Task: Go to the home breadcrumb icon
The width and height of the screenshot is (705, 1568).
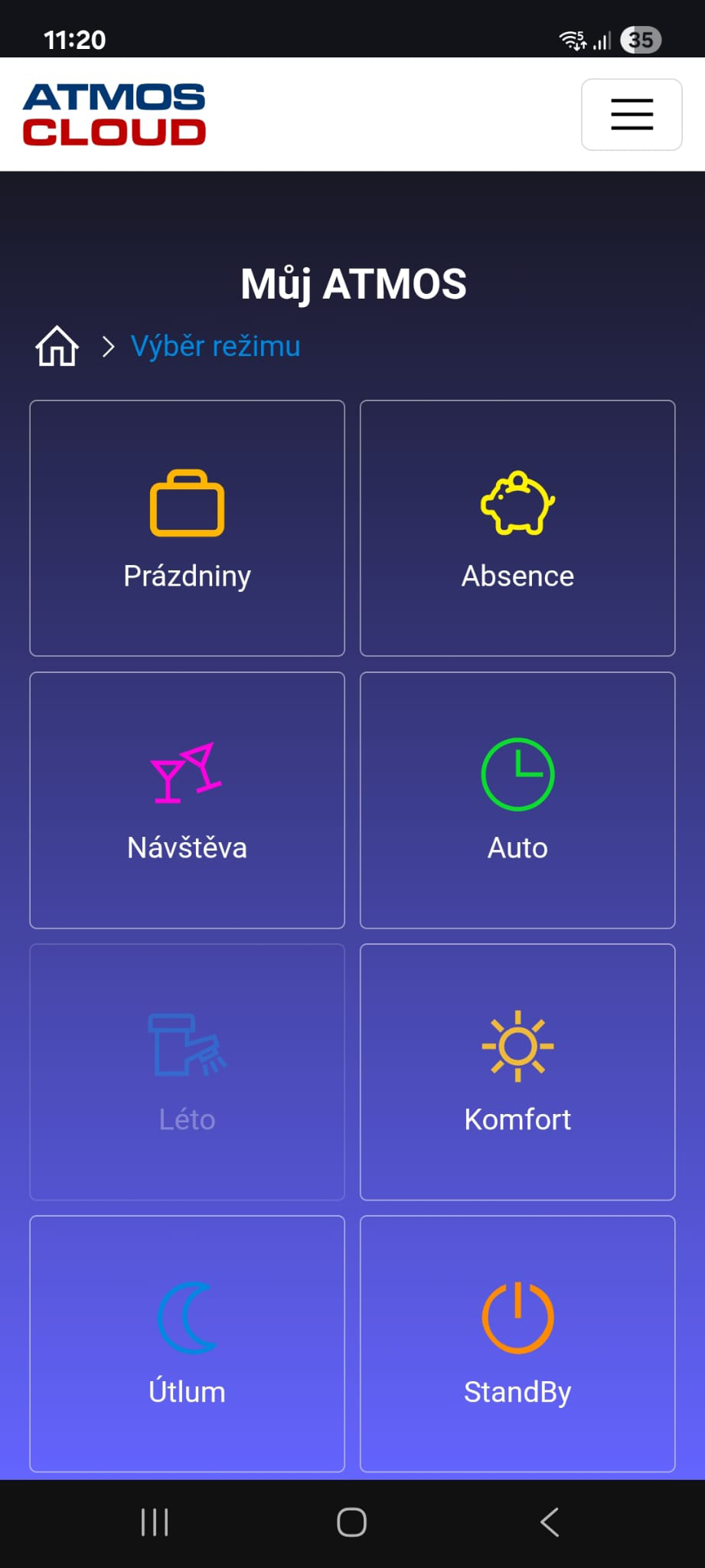Action: pos(57,346)
